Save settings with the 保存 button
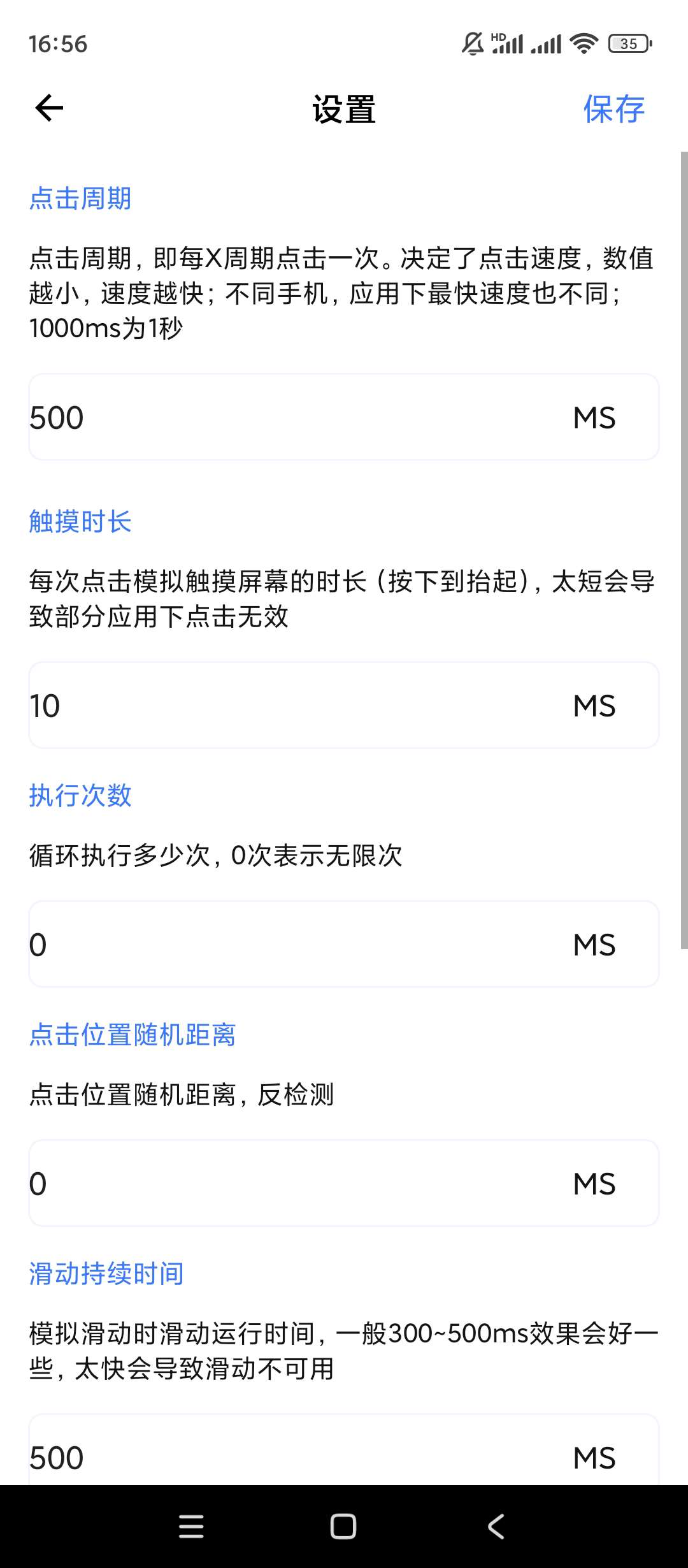Screen dimensions: 688x1568 click(613, 109)
